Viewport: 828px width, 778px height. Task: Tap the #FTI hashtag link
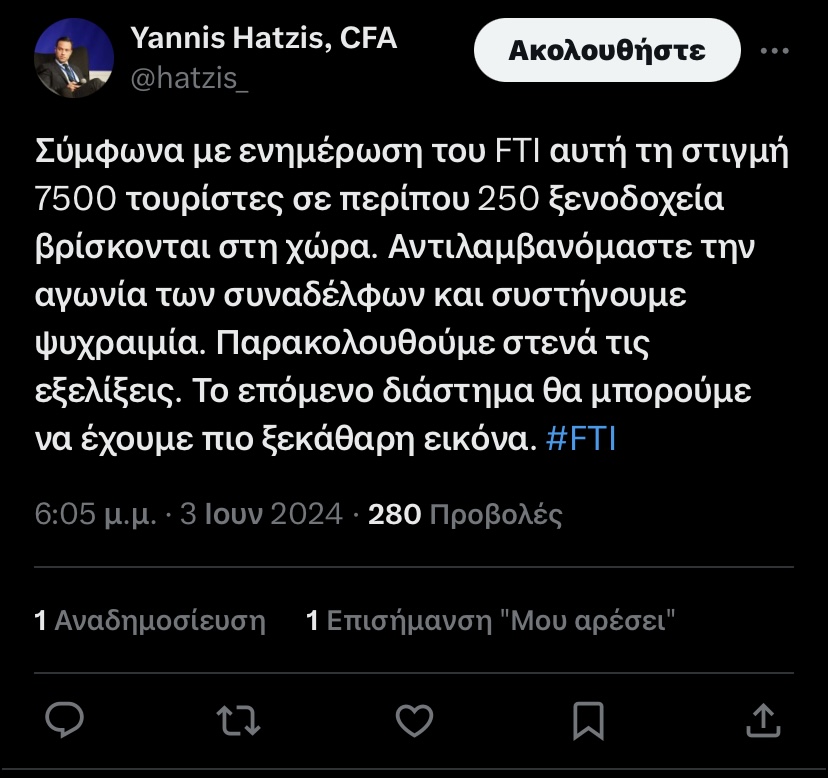pos(582,440)
